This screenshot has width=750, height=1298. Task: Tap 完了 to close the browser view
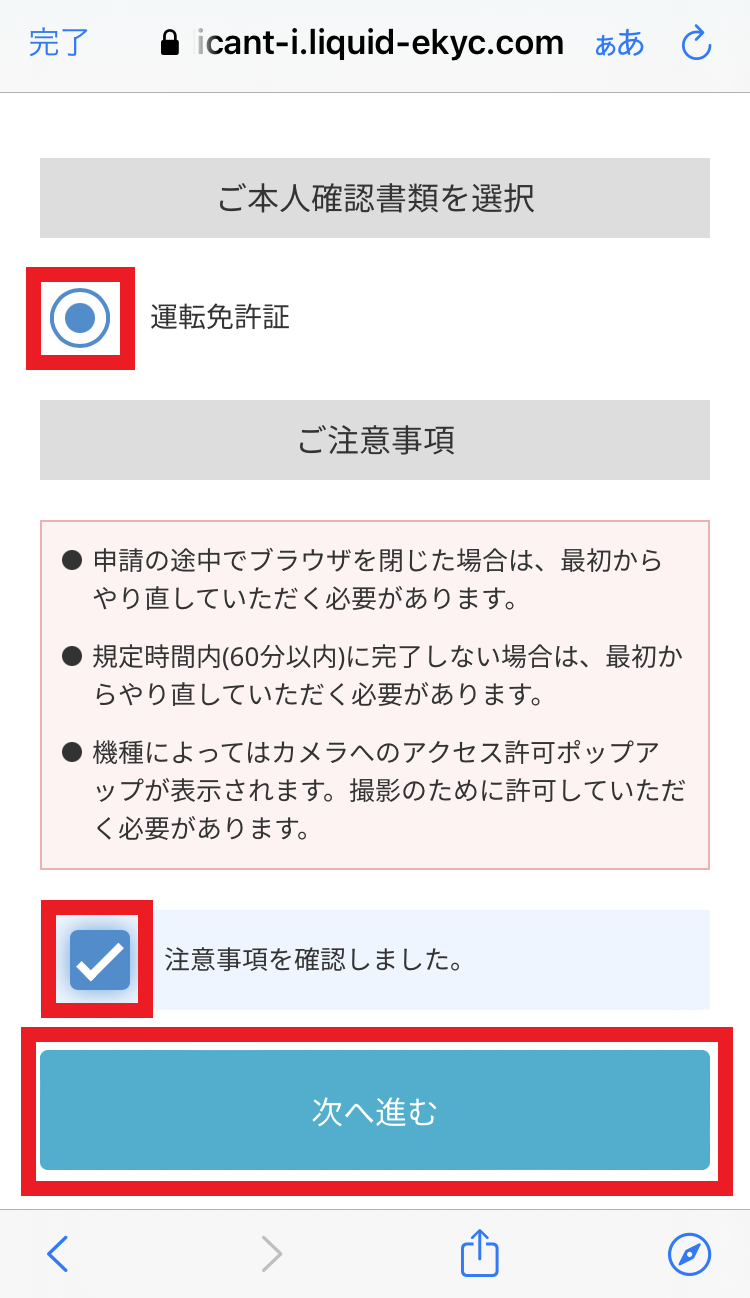[x=59, y=43]
